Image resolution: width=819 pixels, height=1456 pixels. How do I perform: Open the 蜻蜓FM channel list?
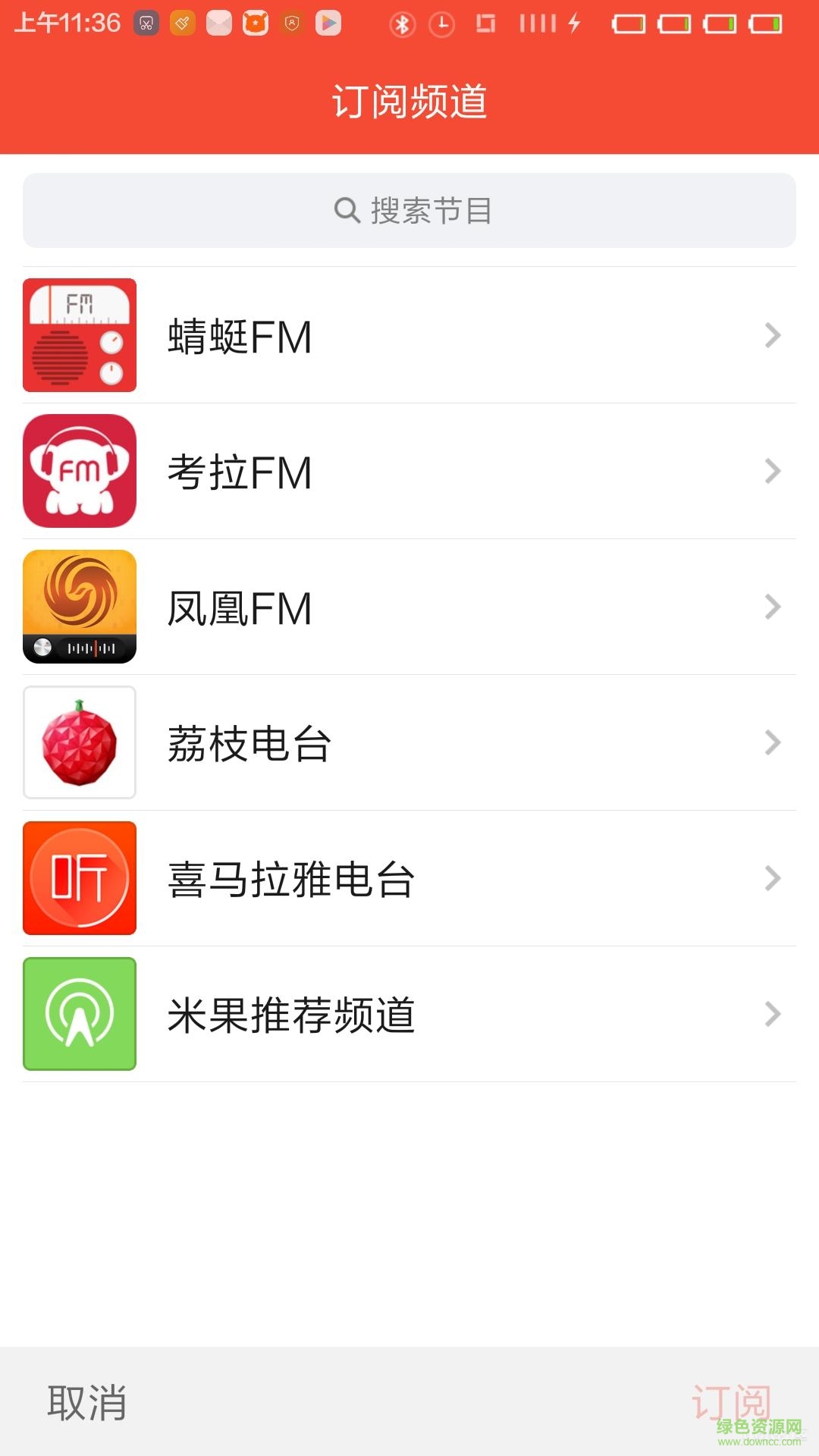point(409,335)
